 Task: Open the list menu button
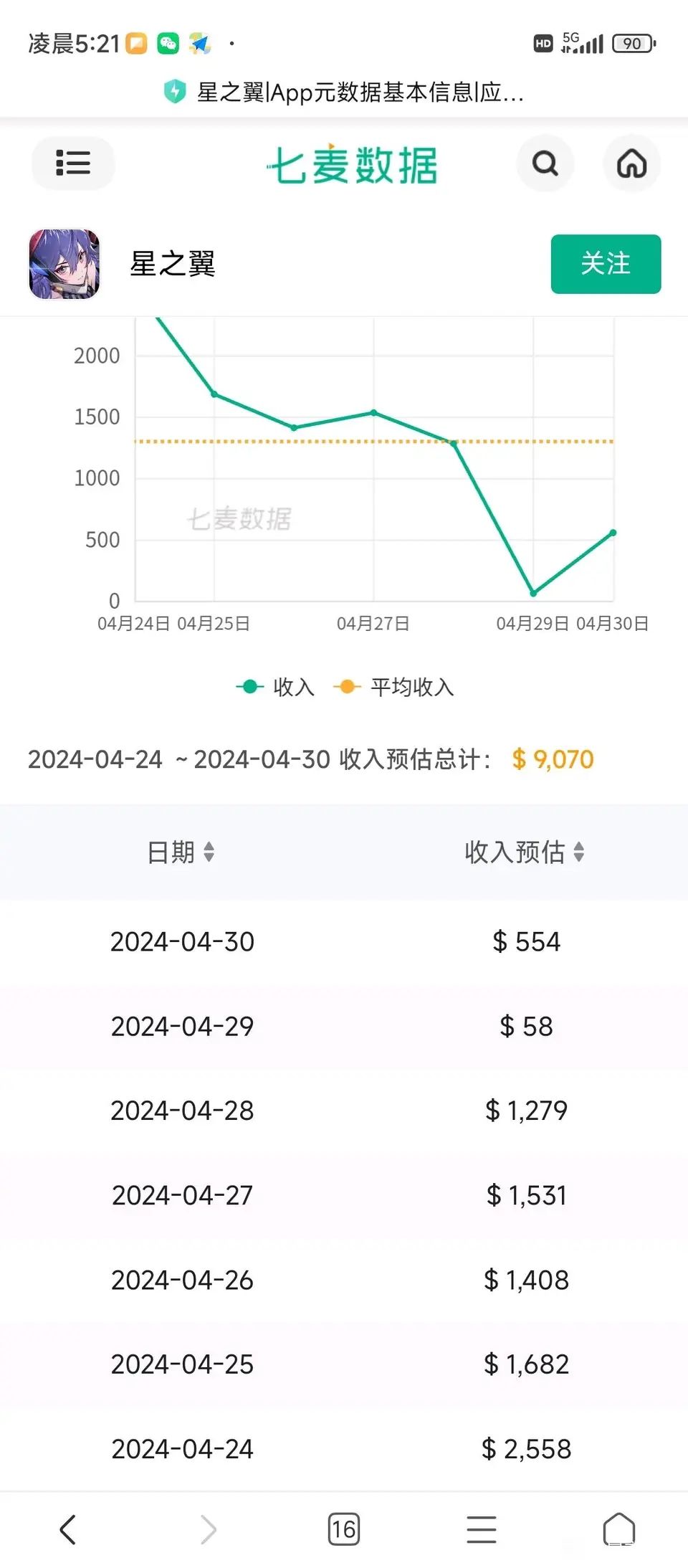73,163
